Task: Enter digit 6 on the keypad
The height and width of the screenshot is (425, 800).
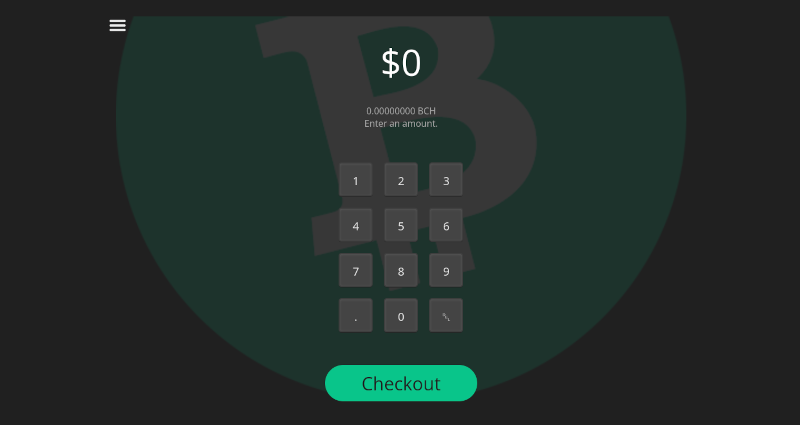Action: [446, 225]
